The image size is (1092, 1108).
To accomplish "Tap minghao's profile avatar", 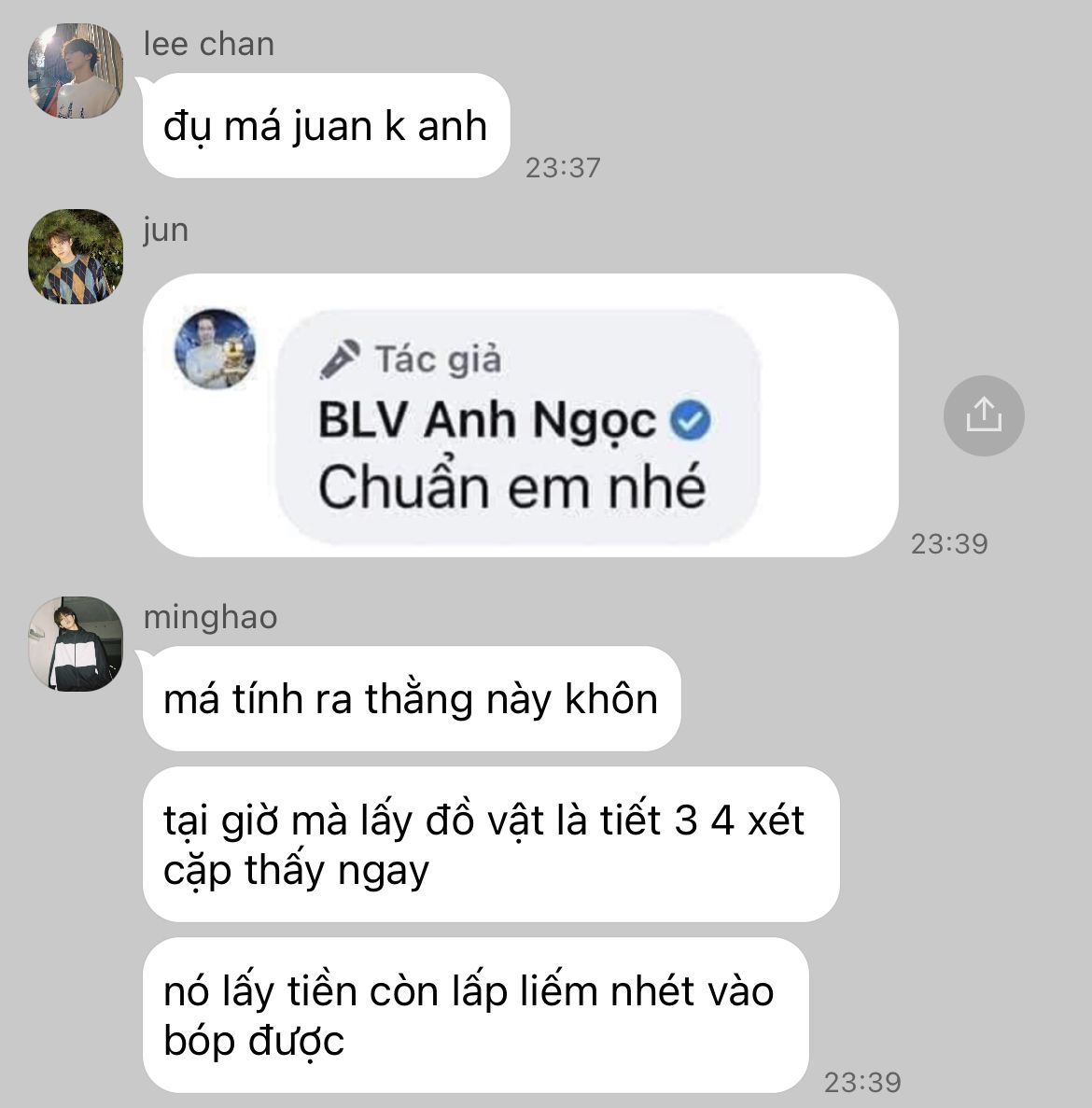I will click(76, 644).
